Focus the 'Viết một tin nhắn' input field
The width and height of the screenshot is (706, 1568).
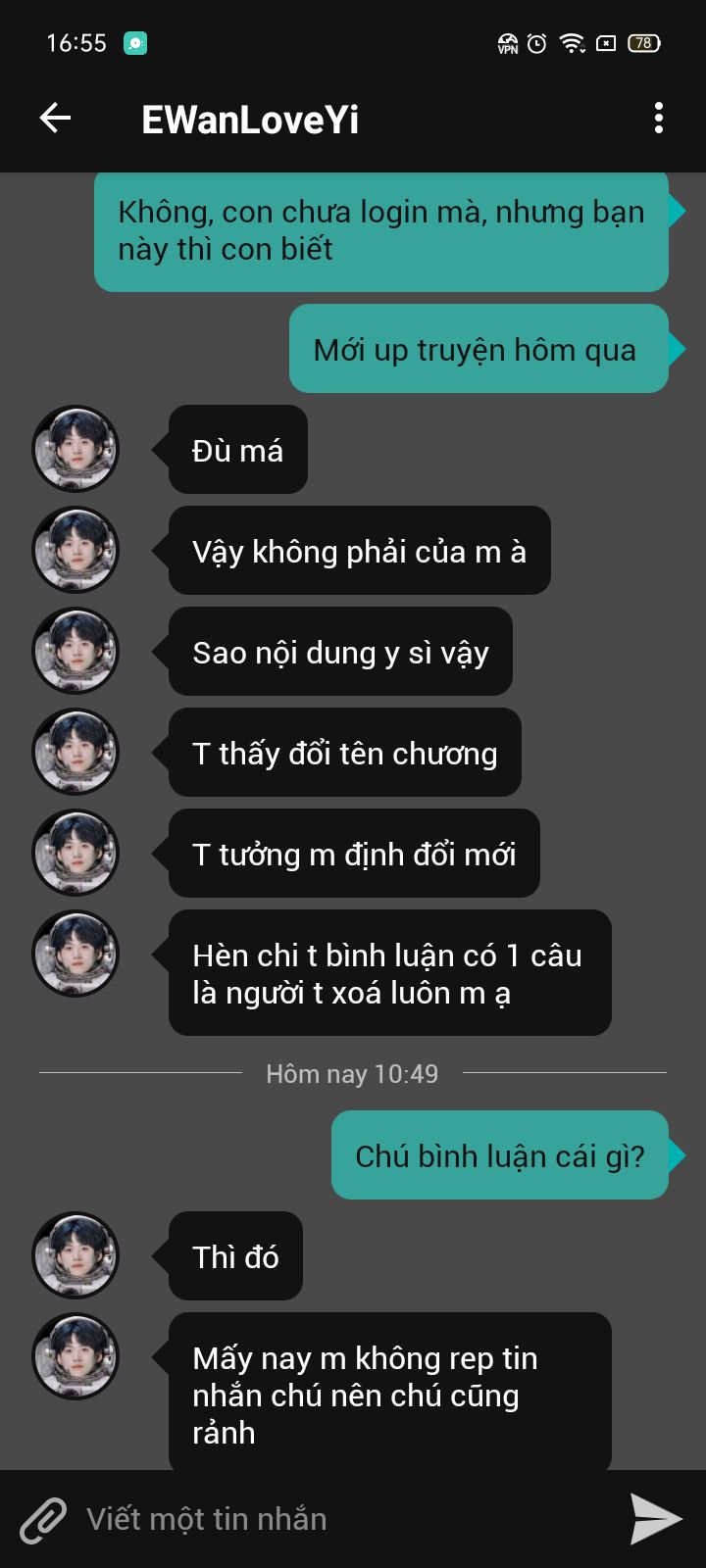(348, 1519)
